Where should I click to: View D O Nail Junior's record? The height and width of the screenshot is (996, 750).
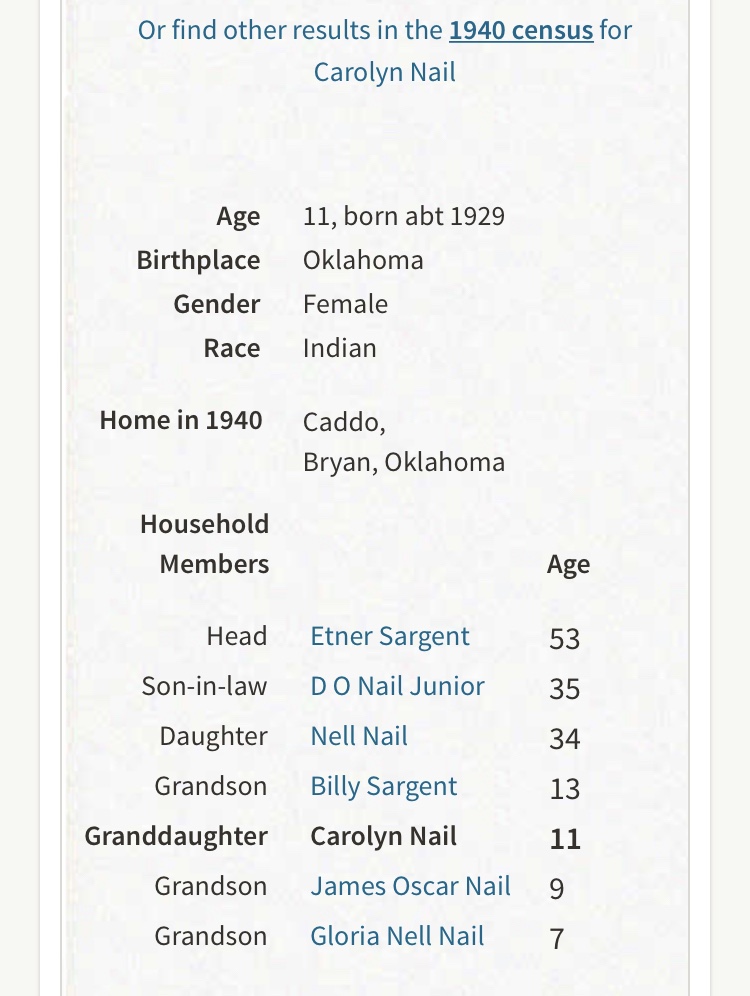(397, 687)
